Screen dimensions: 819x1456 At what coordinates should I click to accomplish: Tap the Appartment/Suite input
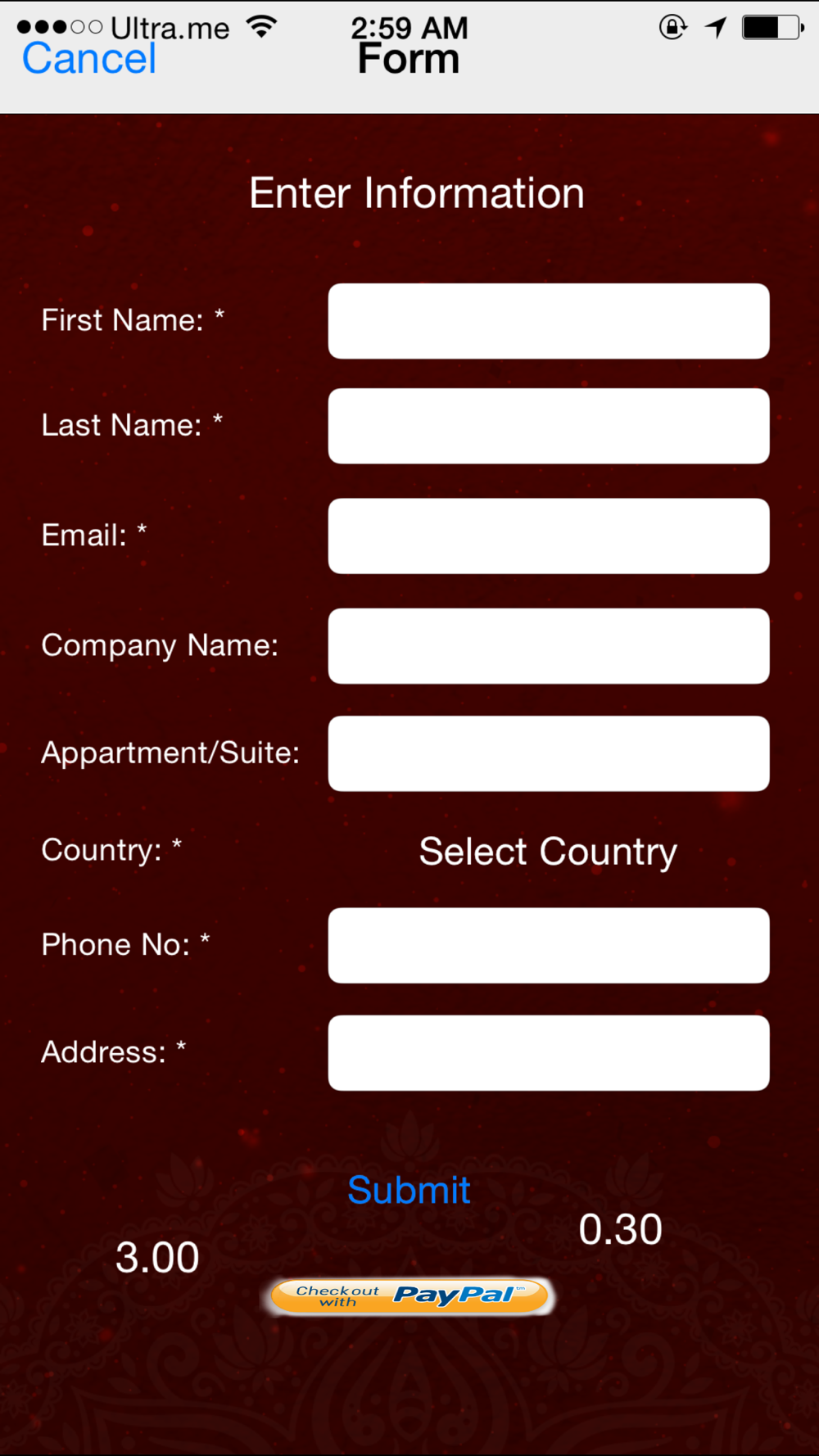pos(549,753)
